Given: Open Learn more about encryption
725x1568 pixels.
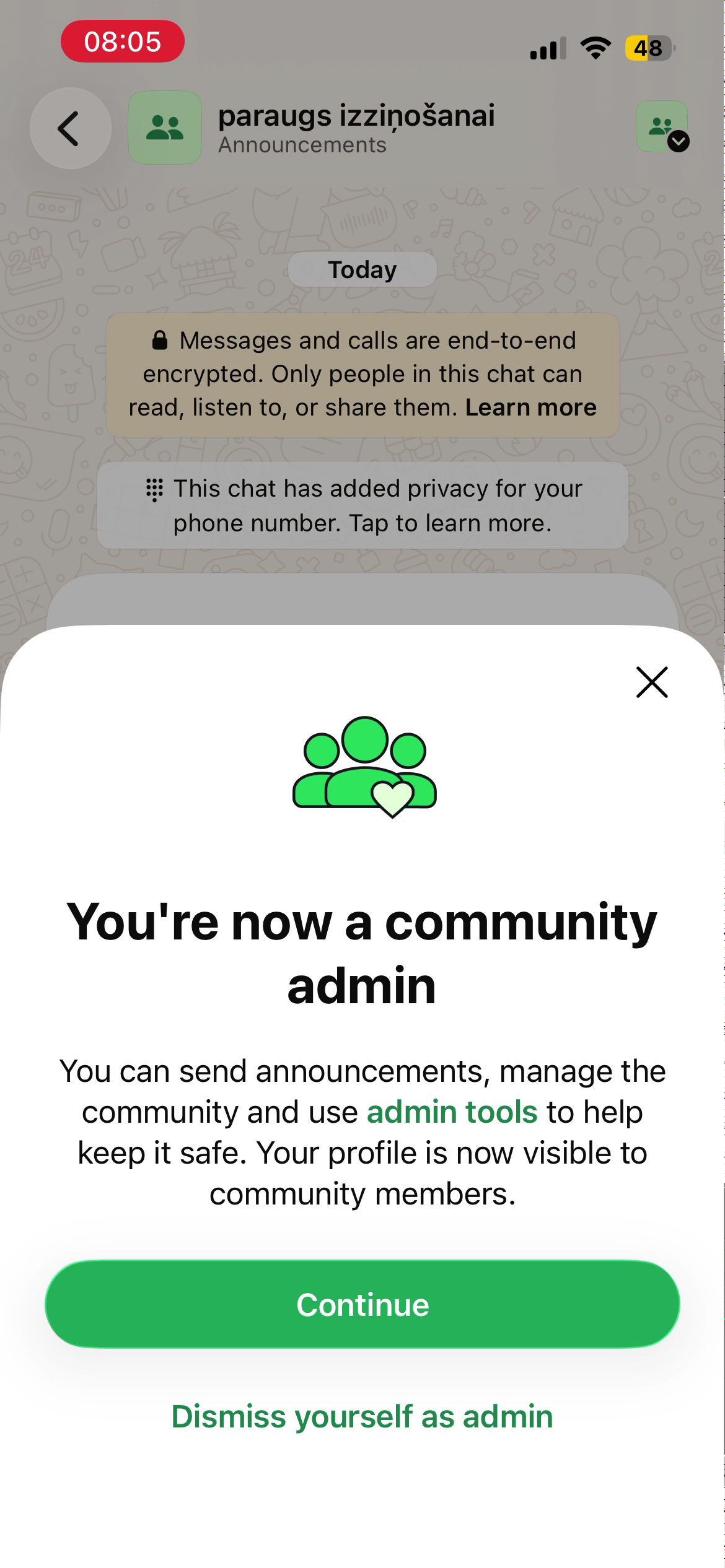Looking at the screenshot, I should 531,407.
